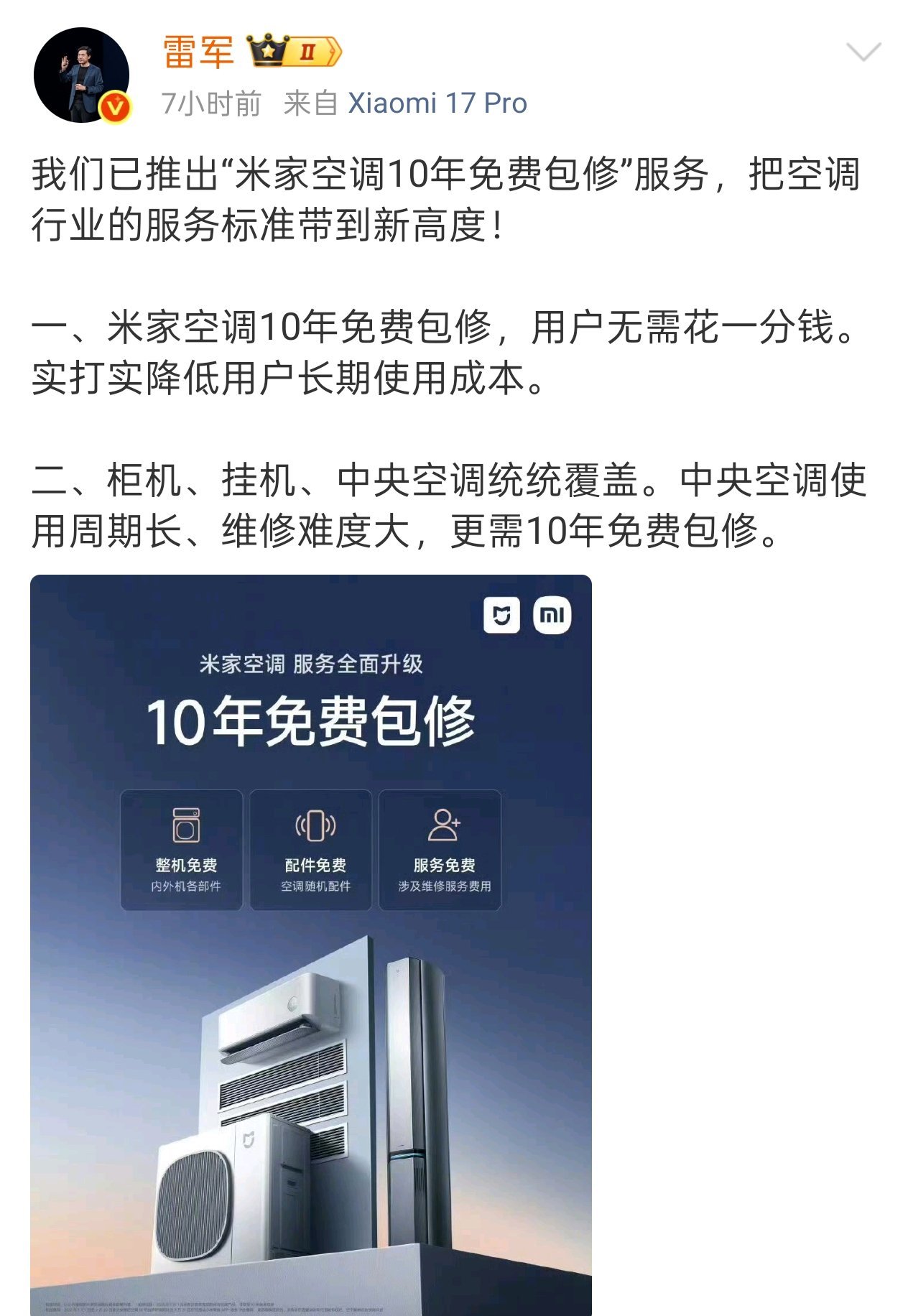The height and width of the screenshot is (1316, 908).
Task: Expand the post options chevron
Action: point(863,52)
